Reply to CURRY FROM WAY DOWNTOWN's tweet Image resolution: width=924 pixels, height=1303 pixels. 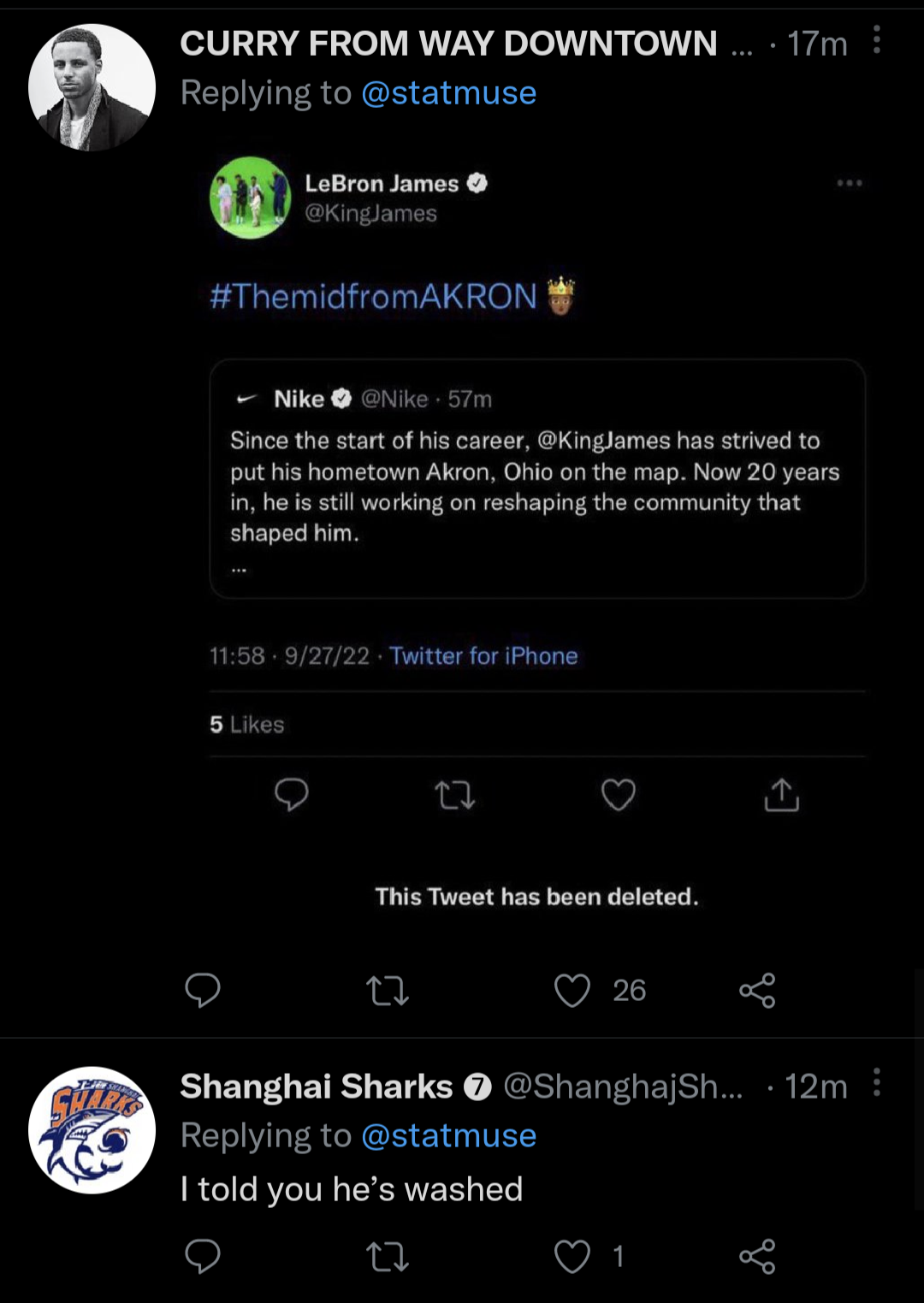203,991
